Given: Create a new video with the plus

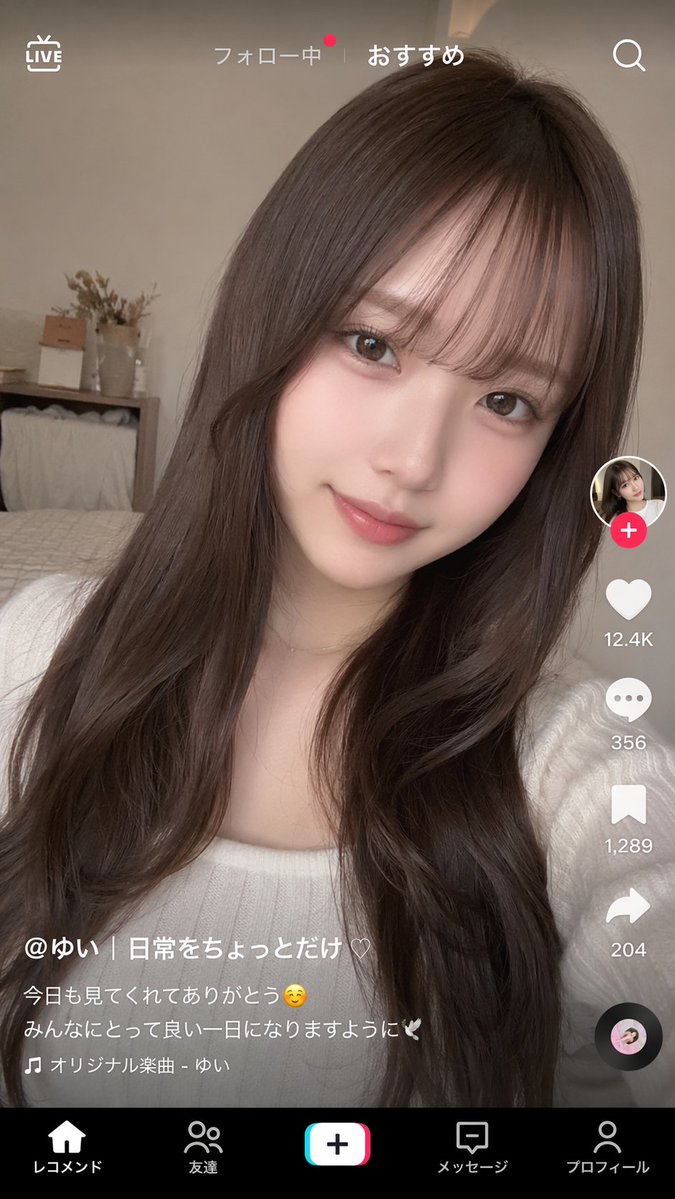Looking at the screenshot, I should 337,1145.
